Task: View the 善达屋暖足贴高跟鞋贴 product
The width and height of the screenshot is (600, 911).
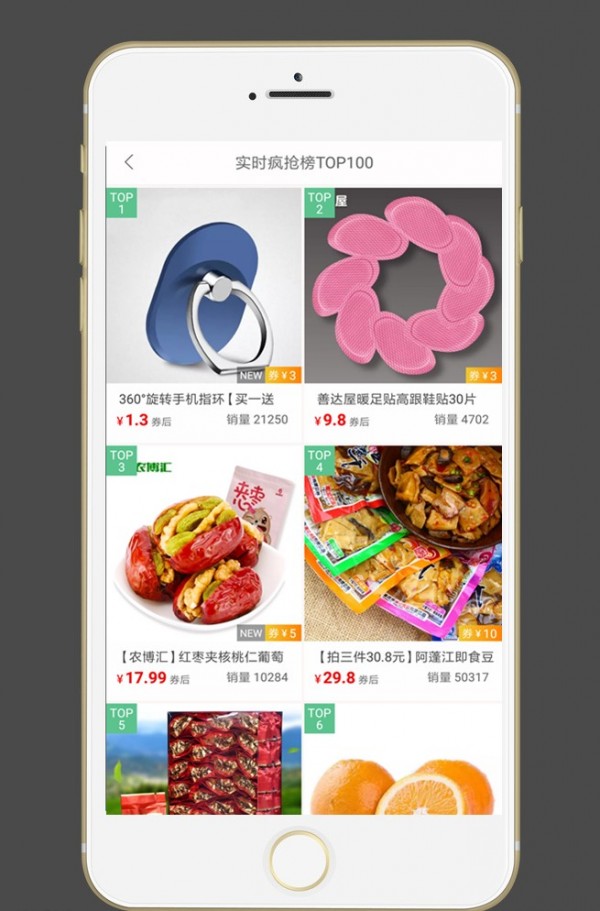Action: pos(403,300)
